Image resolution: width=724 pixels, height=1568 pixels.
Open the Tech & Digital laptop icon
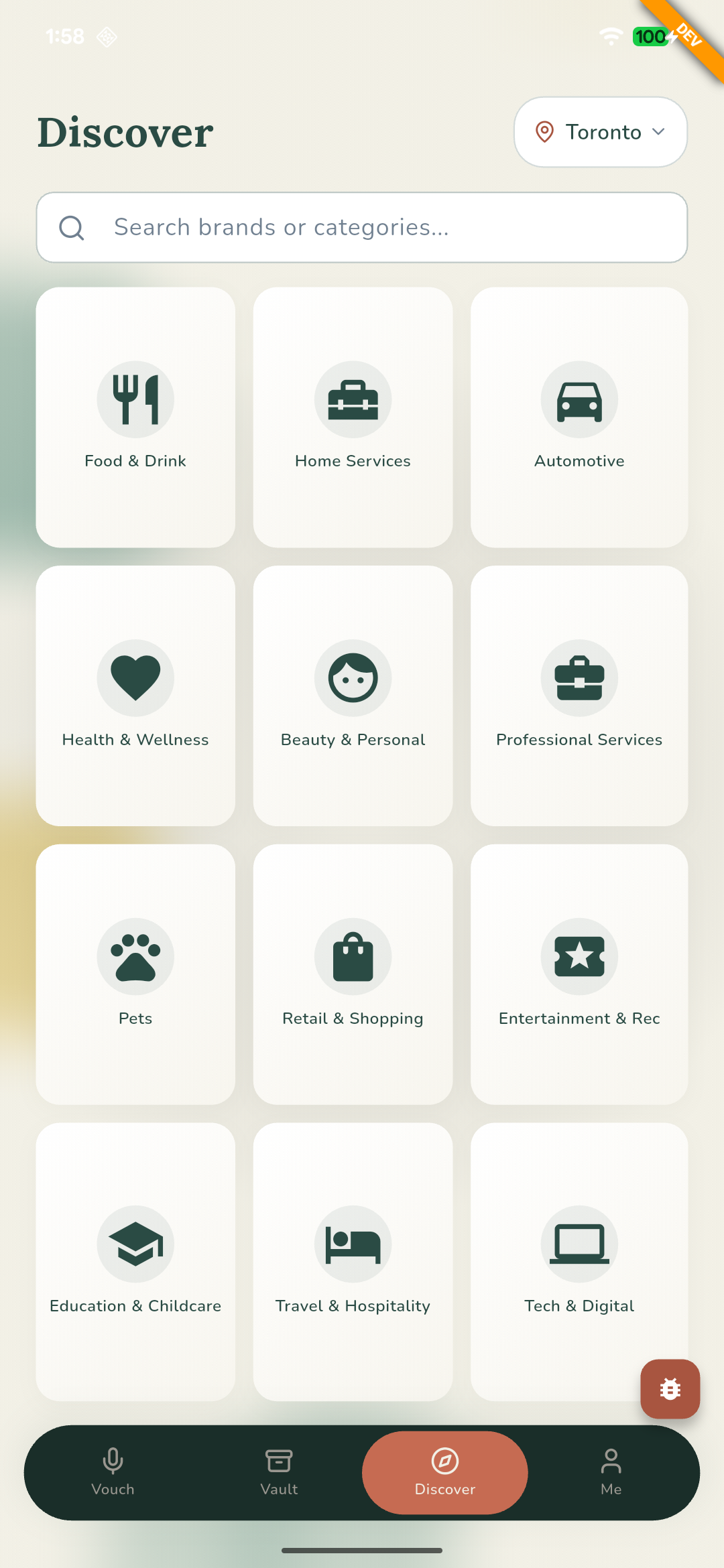[579, 1244]
